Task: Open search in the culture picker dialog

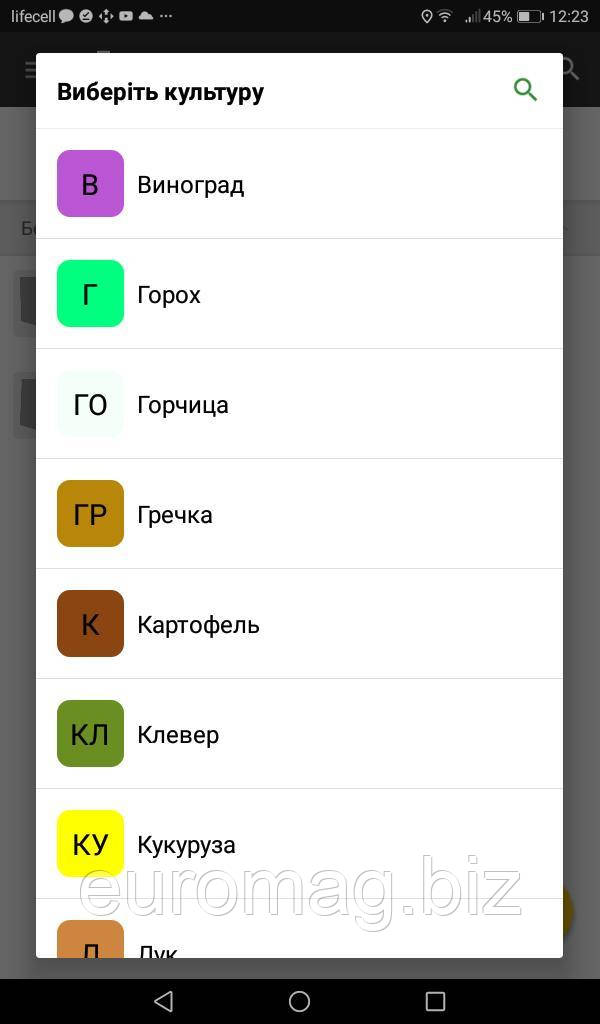Action: [525, 90]
